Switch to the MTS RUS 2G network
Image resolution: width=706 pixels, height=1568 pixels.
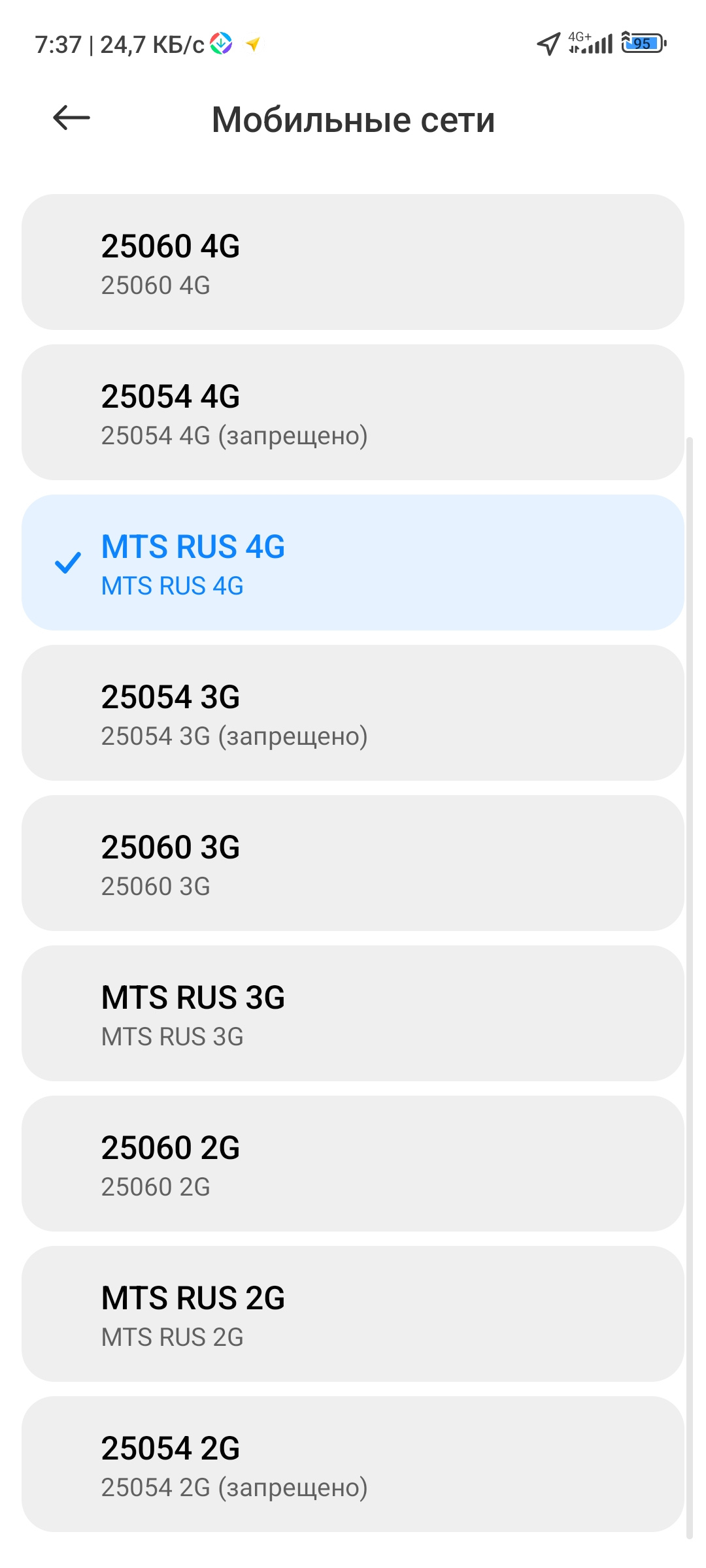click(353, 1314)
